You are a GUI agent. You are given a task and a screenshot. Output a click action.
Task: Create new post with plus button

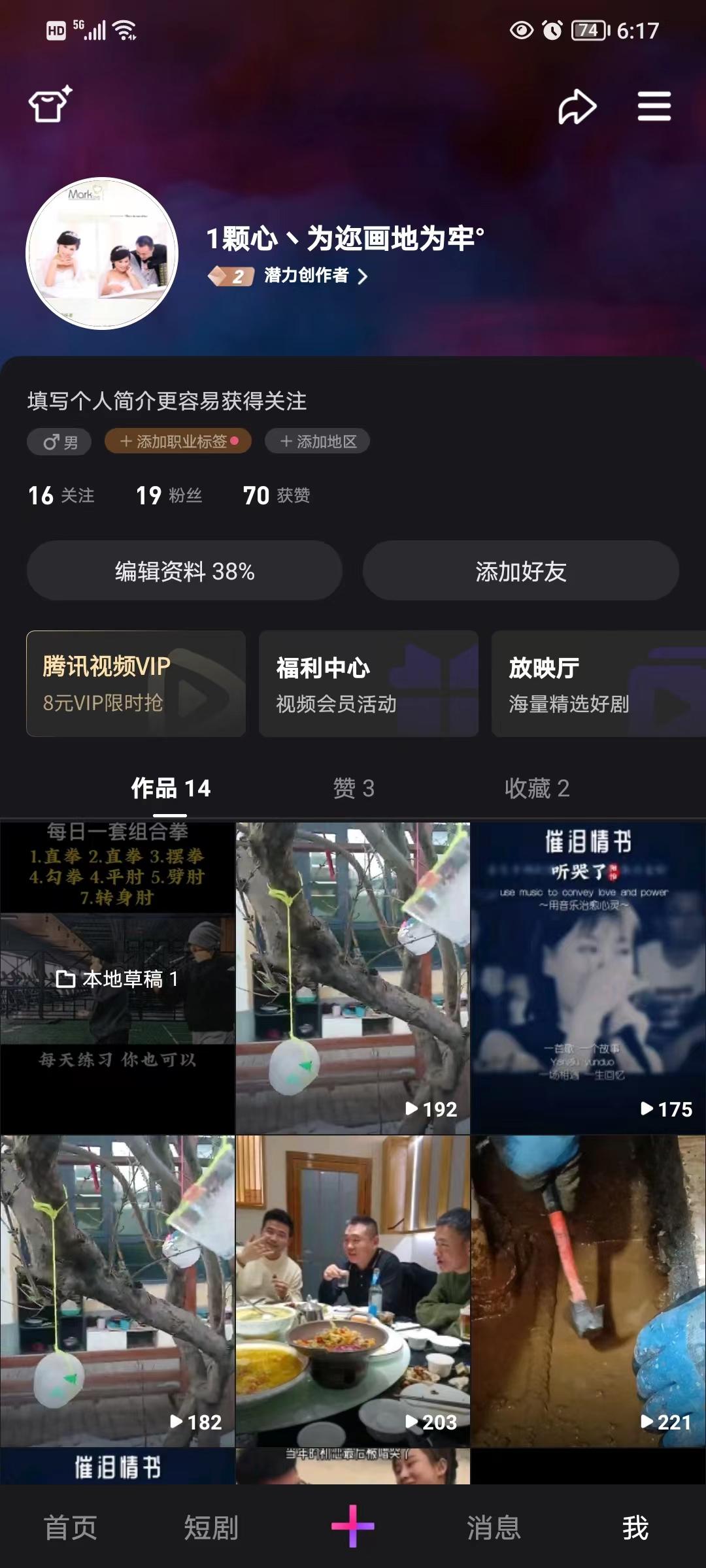coord(353,1526)
